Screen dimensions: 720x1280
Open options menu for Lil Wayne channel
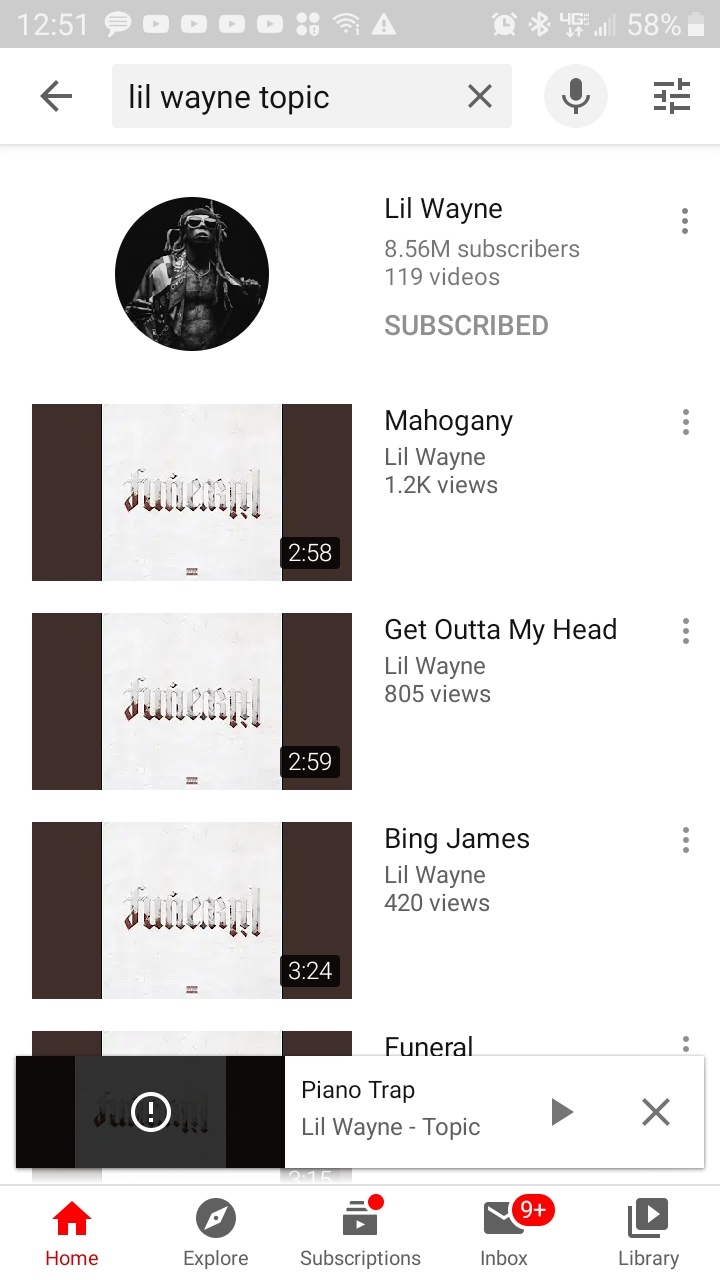(685, 221)
